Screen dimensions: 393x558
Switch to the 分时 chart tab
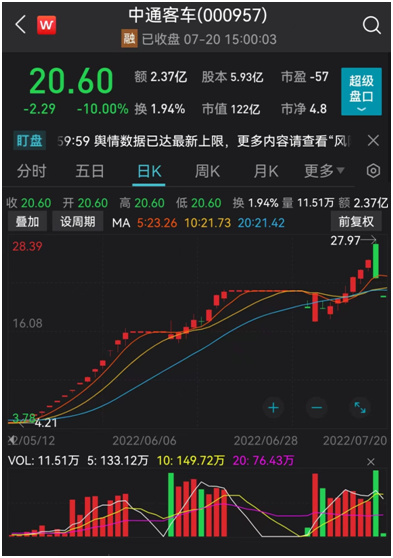click(31, 171)
